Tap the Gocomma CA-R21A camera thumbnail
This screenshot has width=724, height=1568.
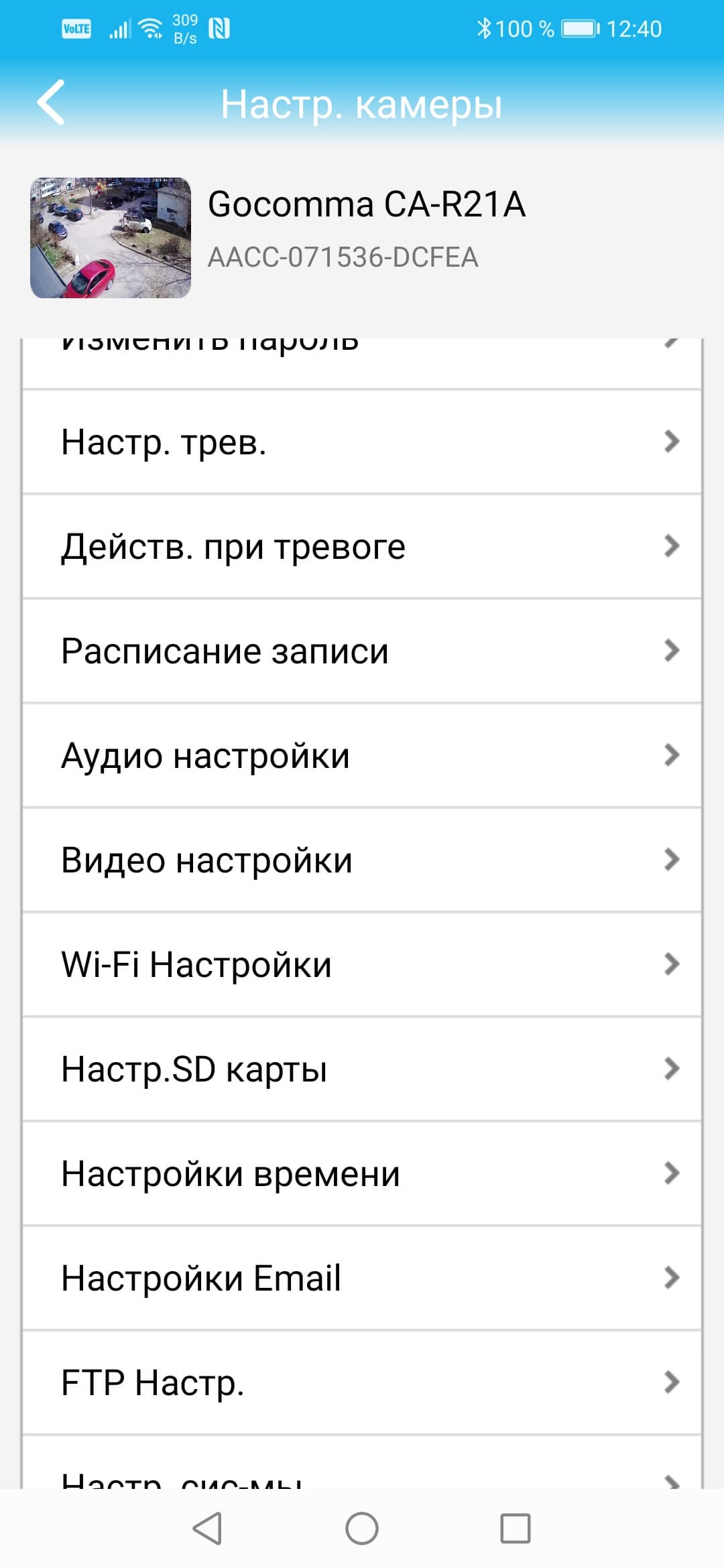pos(111,238)
